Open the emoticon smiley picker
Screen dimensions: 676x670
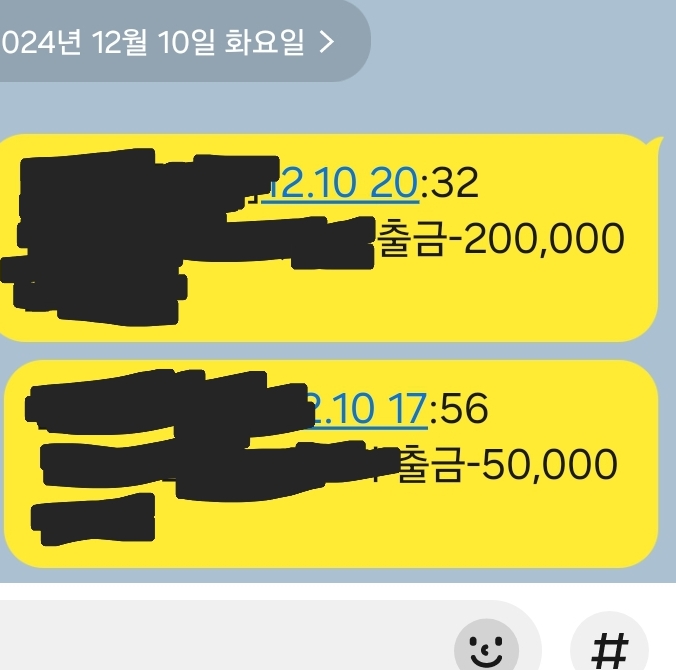(486, 643)
